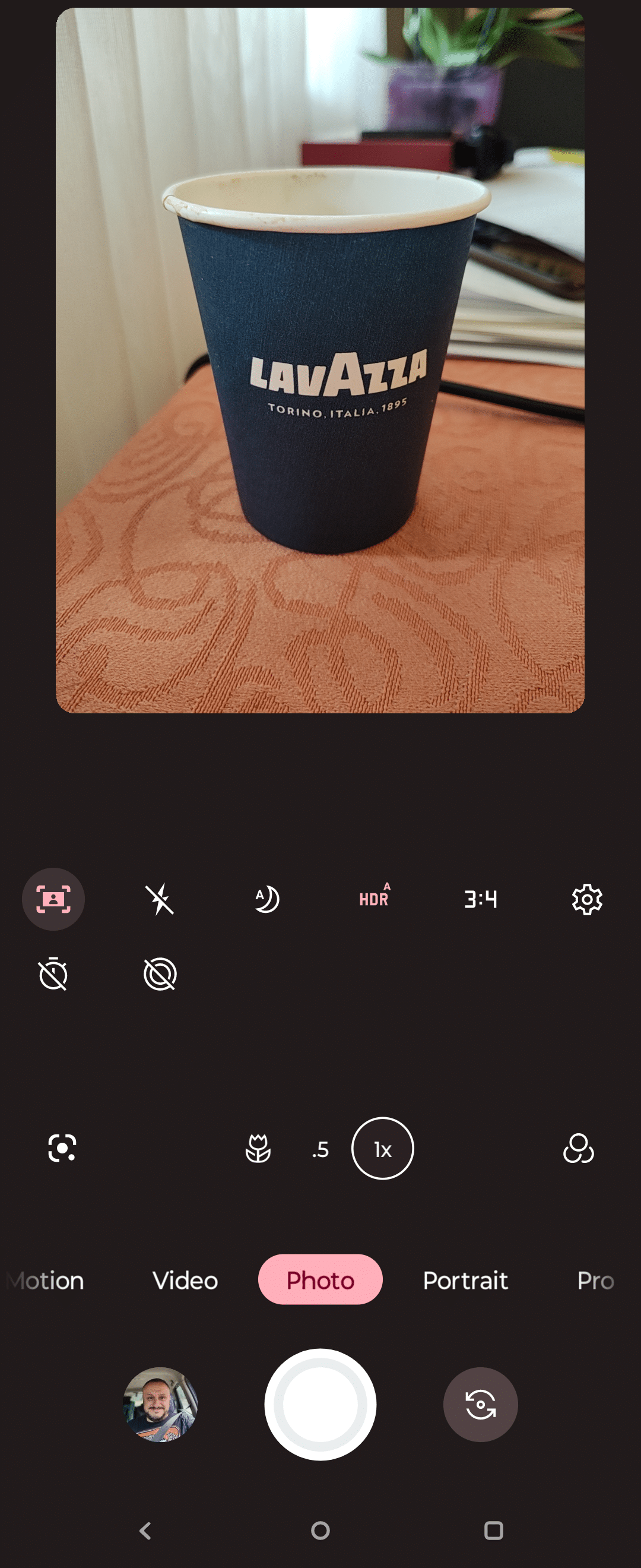Viewport: 641px width, 1568px height.
Task: Open the visual search lens icon
Action: click(62, 1148)
